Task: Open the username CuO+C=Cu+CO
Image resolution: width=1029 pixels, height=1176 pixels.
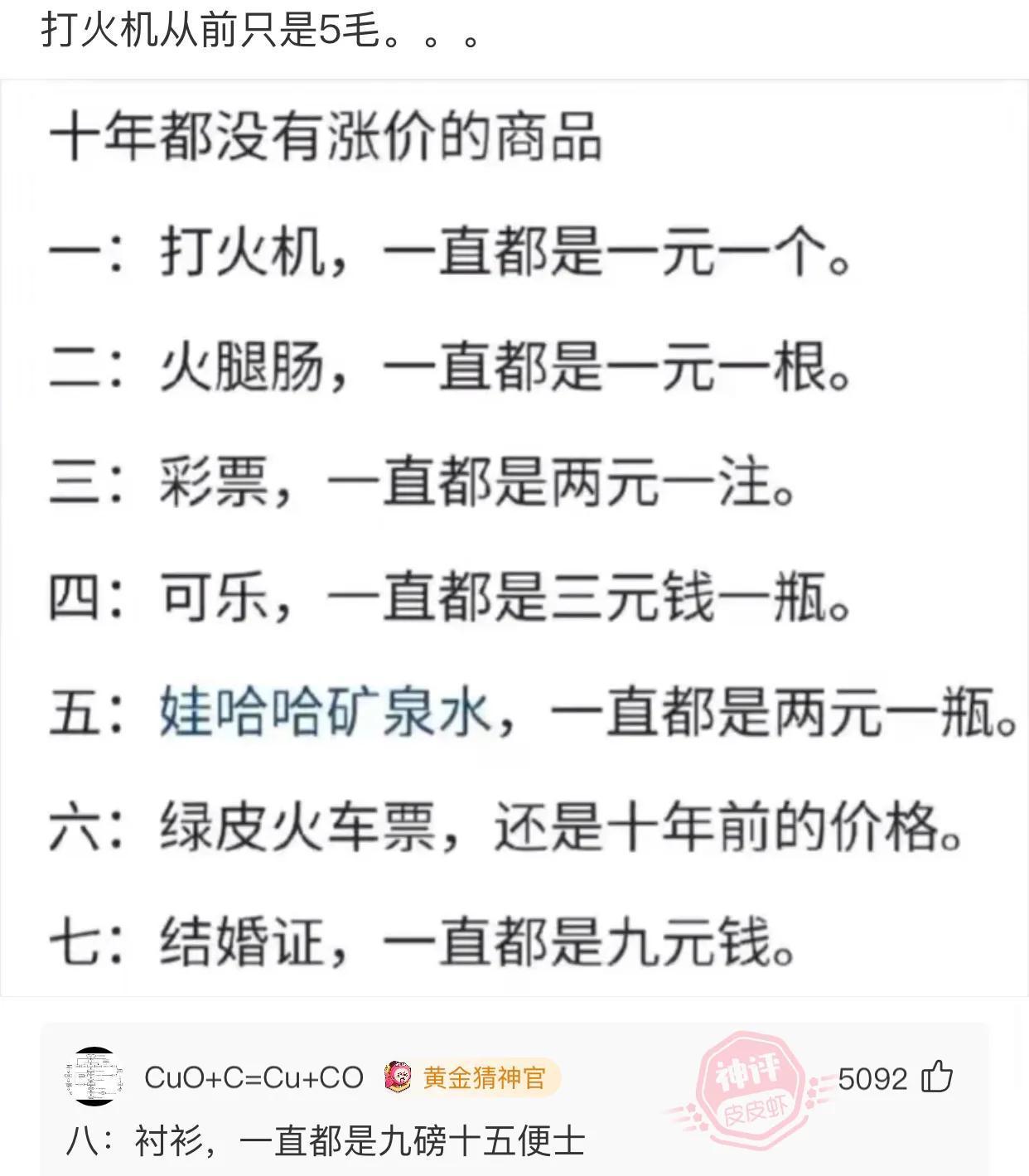Action: click(x=254, y=1077)
